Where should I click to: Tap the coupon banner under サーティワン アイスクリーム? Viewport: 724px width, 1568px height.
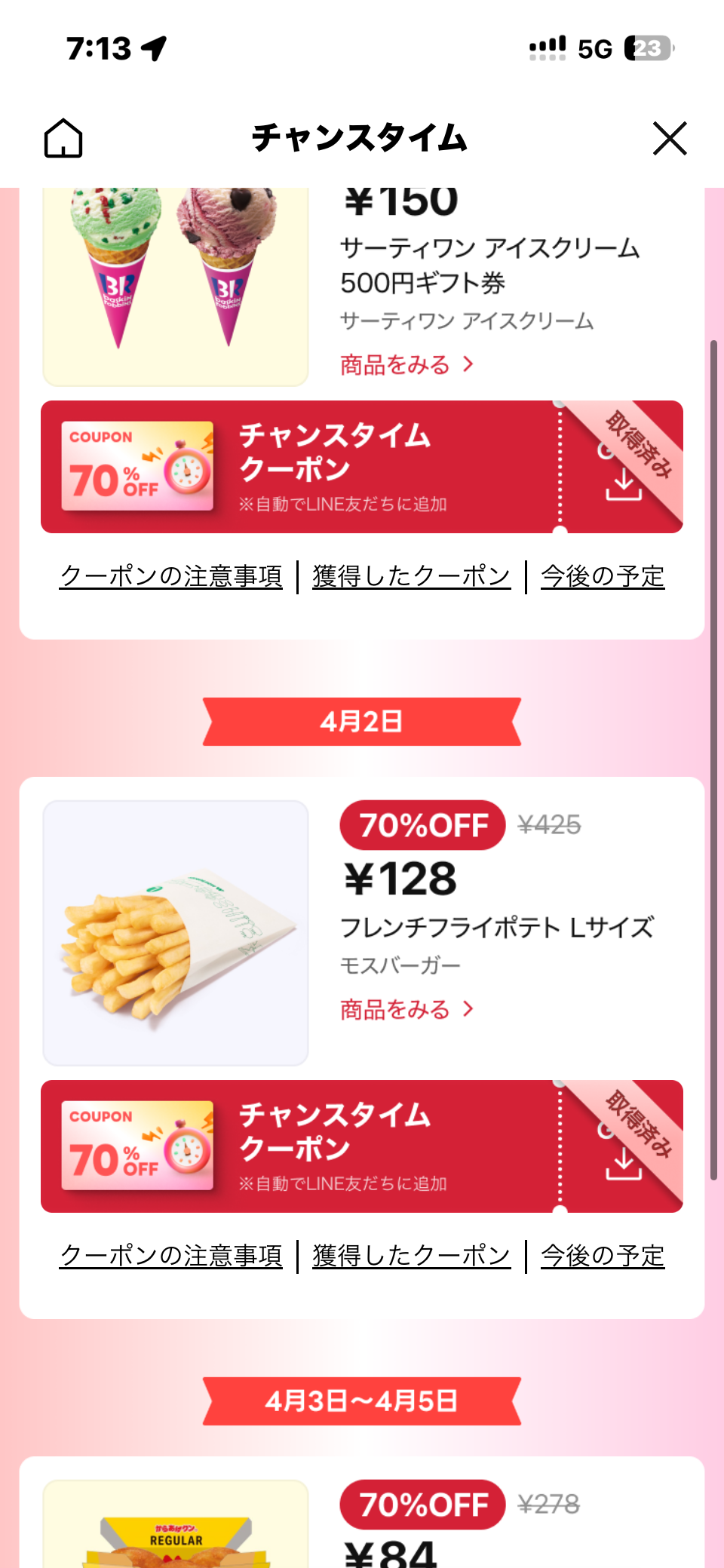point(361,467)
